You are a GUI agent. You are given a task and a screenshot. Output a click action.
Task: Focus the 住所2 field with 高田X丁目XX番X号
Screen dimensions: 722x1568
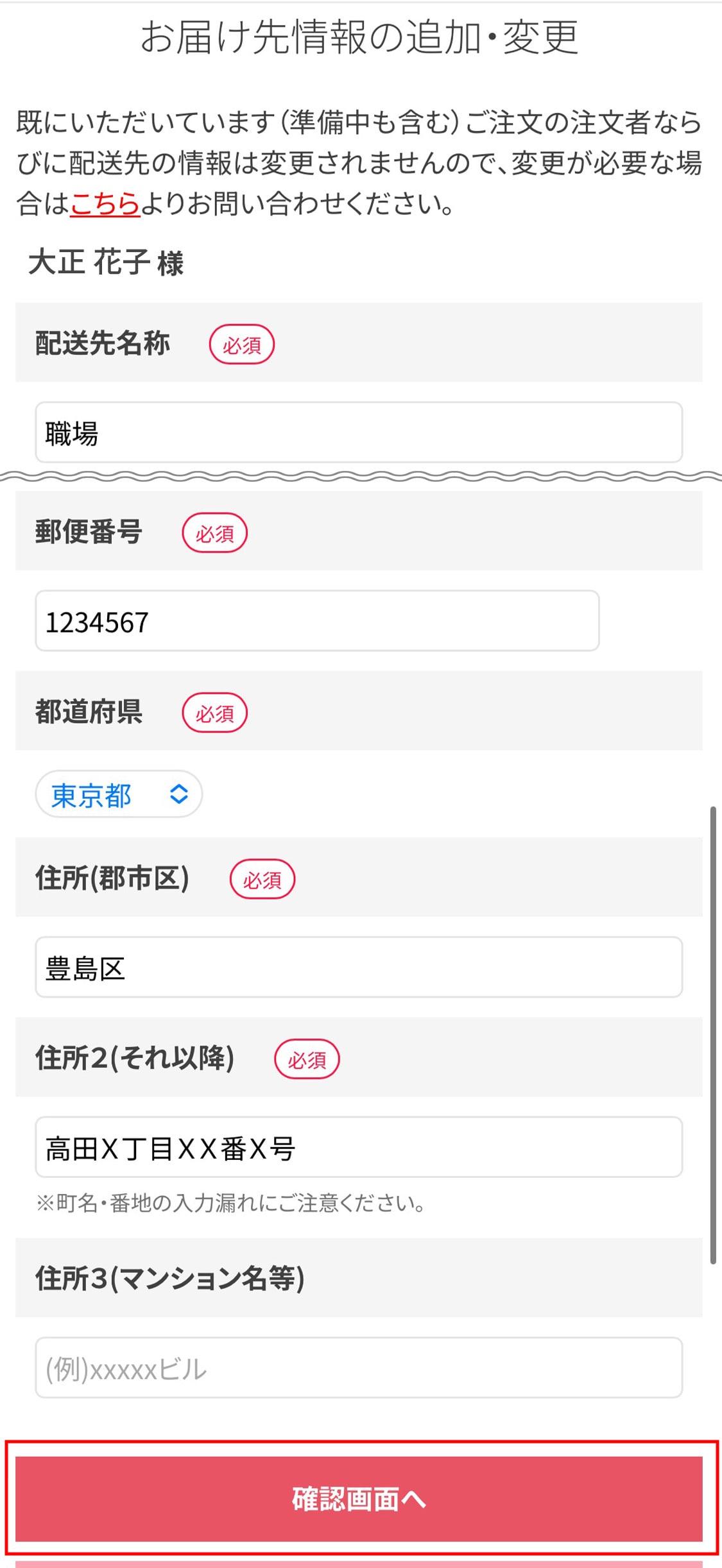[359, 1147]
